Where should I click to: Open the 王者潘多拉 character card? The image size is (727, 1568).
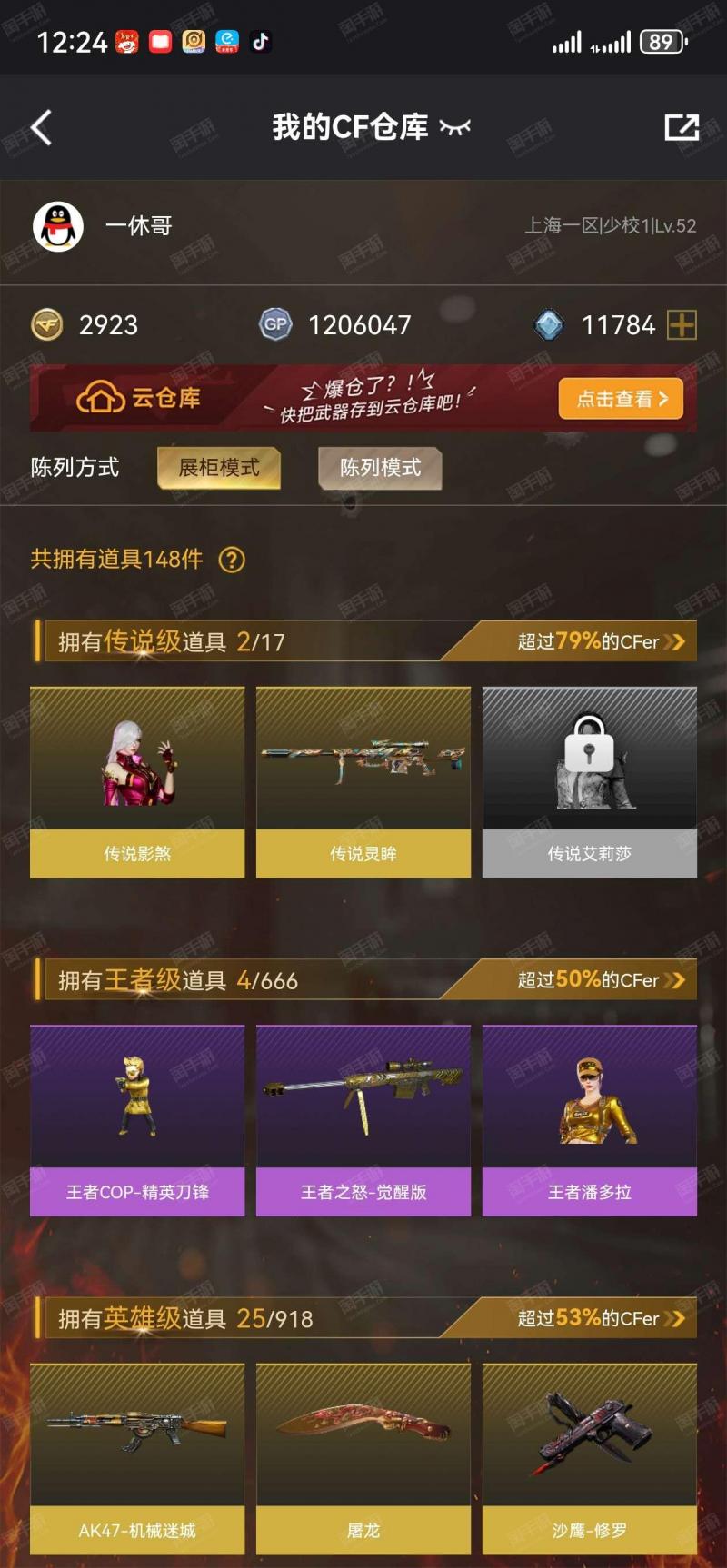coord(590,1120)
